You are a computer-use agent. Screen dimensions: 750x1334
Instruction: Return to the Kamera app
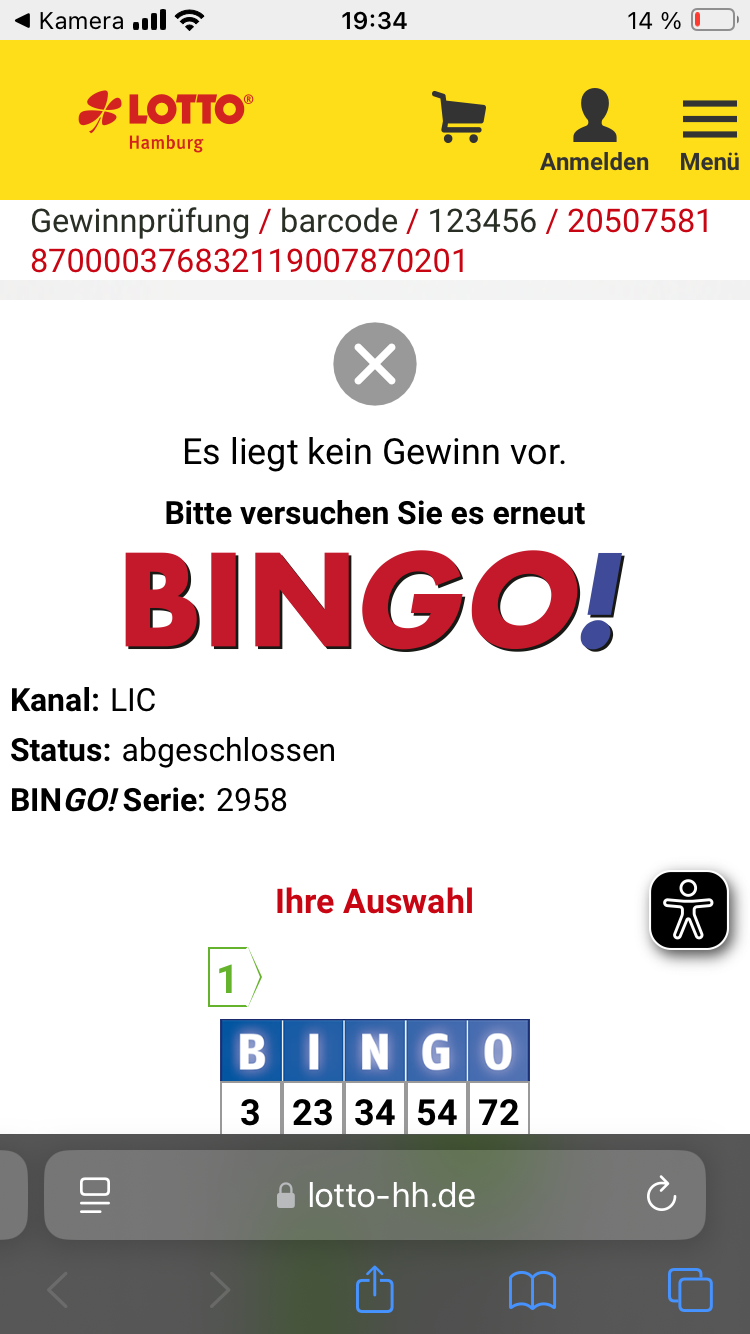[x=68, y=20]
